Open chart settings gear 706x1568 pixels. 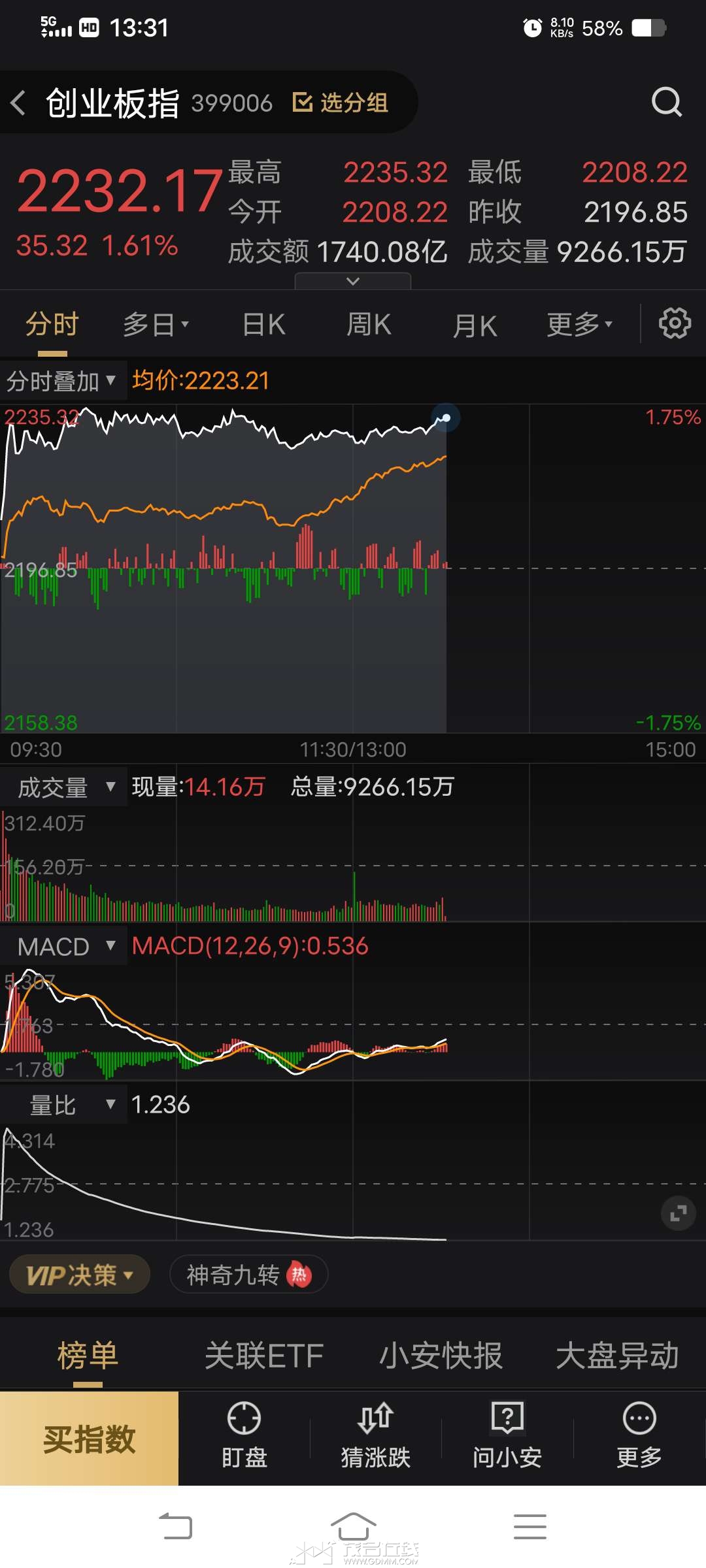675,323
